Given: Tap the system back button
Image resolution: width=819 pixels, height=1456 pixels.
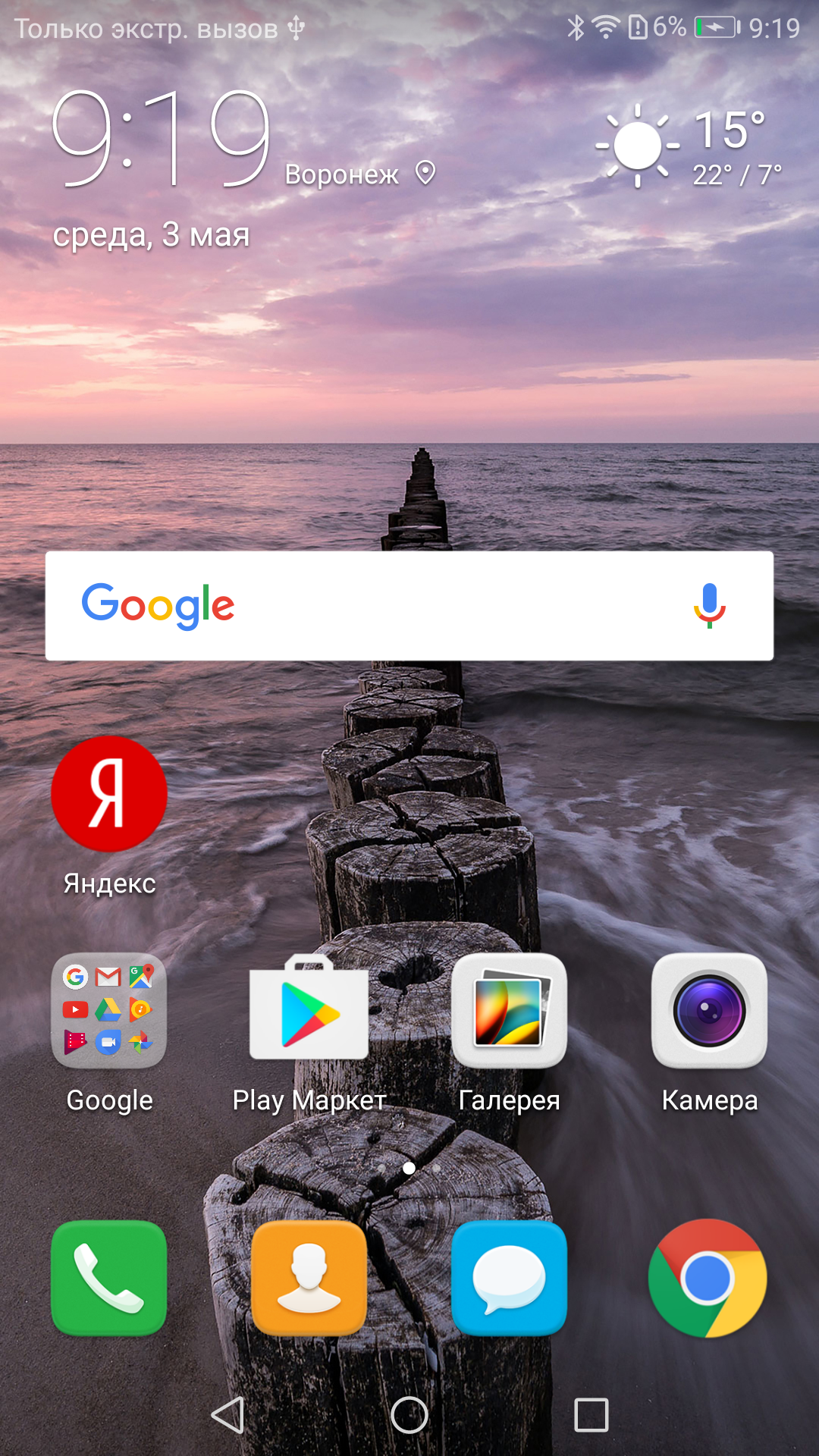Looking at the screenshot, I should pyautogui.click(x=227, y=1415).
